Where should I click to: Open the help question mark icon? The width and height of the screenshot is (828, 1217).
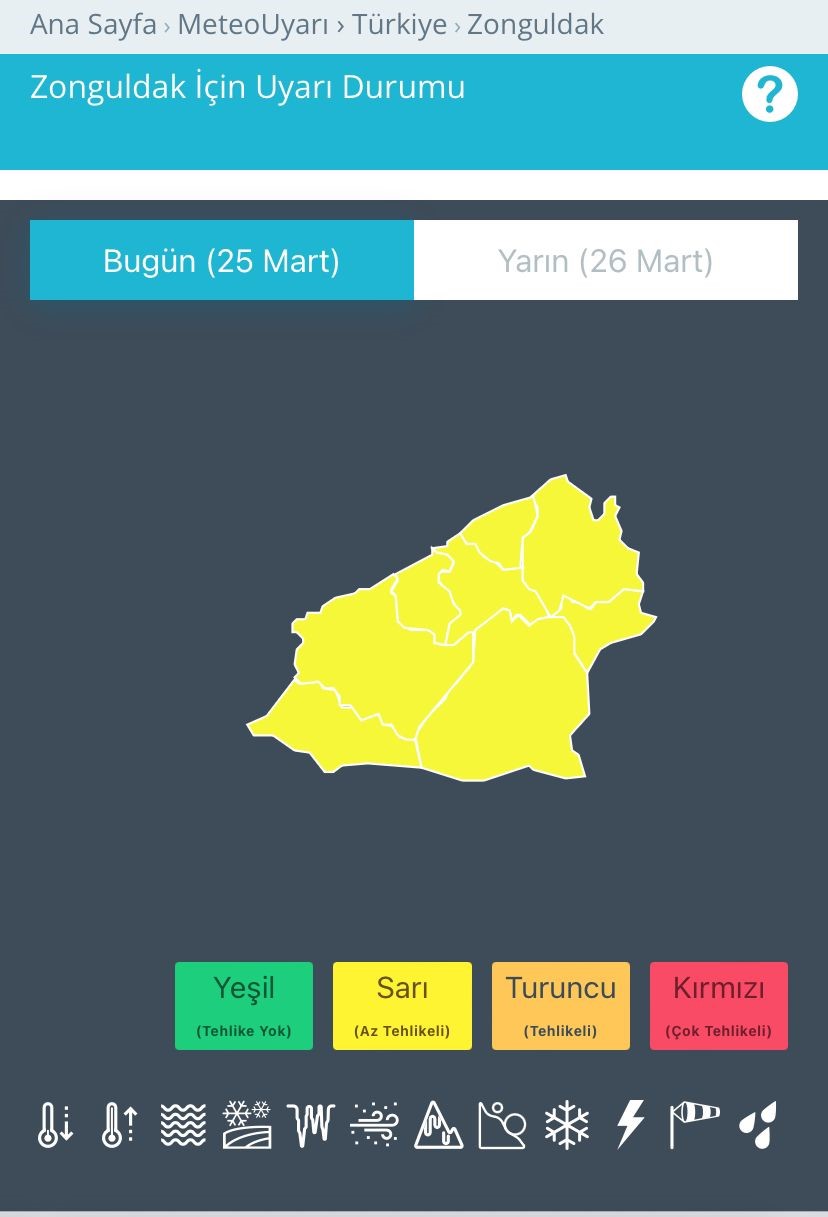[769, 96]
